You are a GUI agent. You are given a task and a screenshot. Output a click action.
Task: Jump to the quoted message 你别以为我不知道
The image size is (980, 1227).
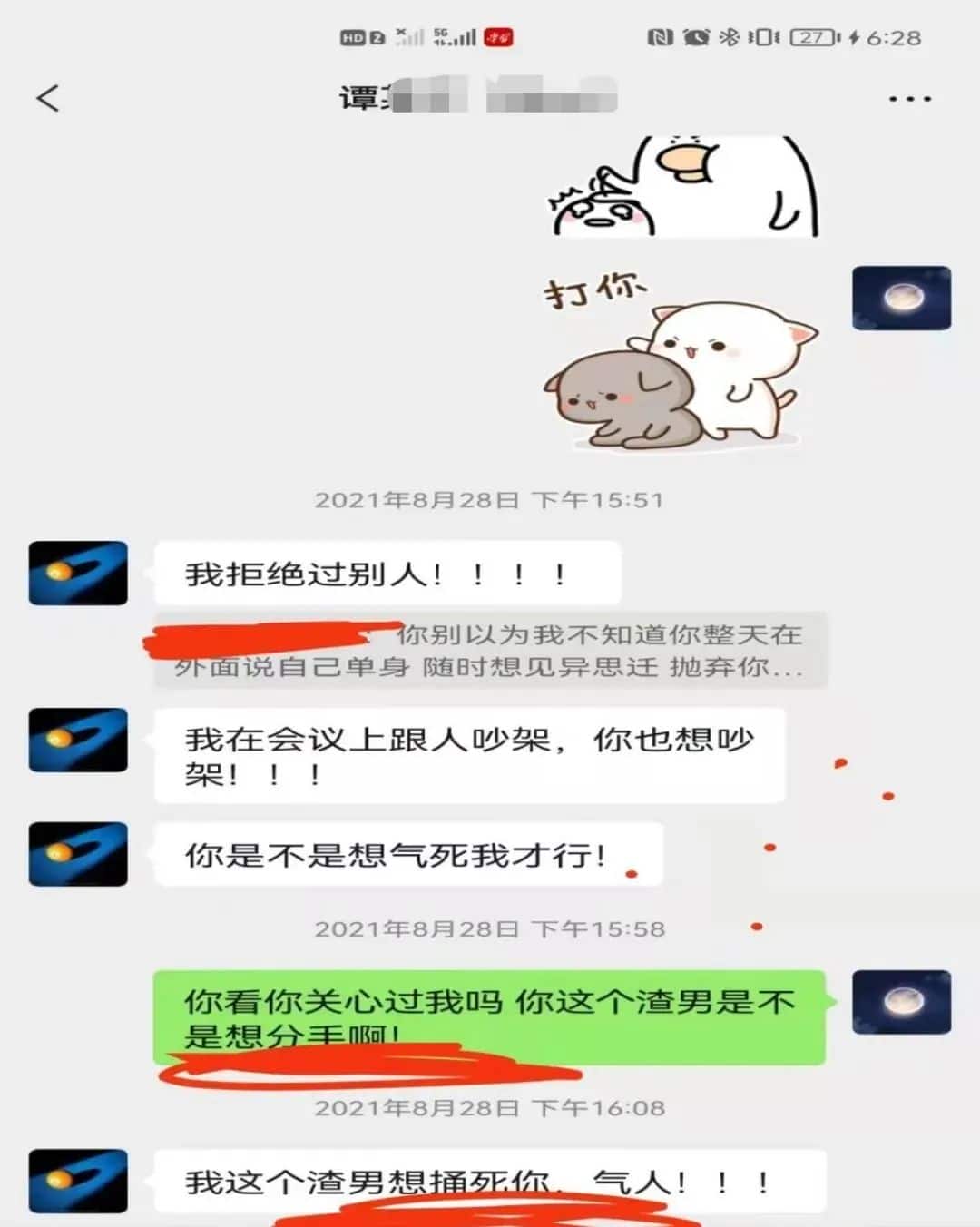click(490, 651)
